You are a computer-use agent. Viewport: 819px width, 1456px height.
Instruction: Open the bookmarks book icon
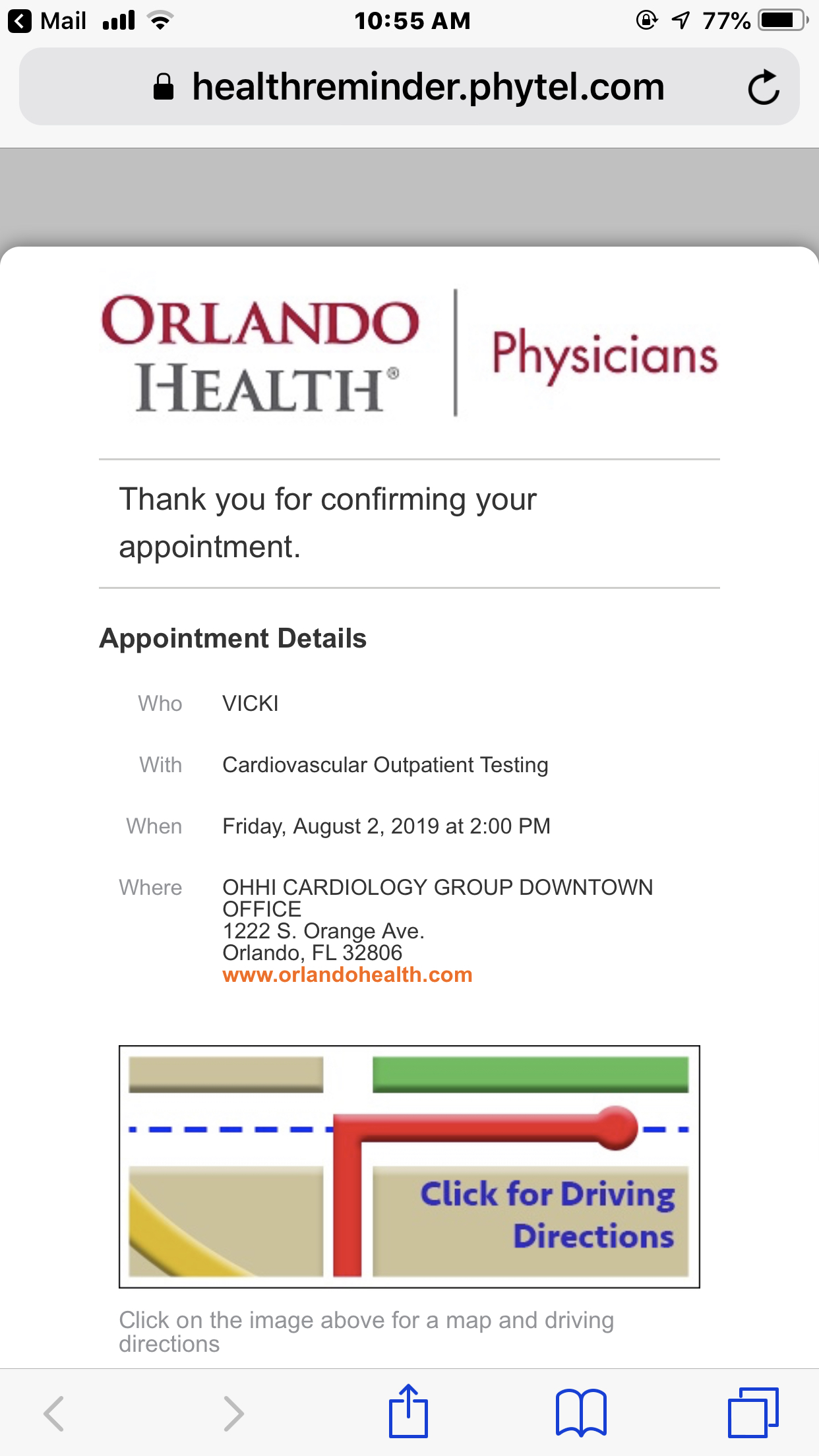tap(581, 1412)
